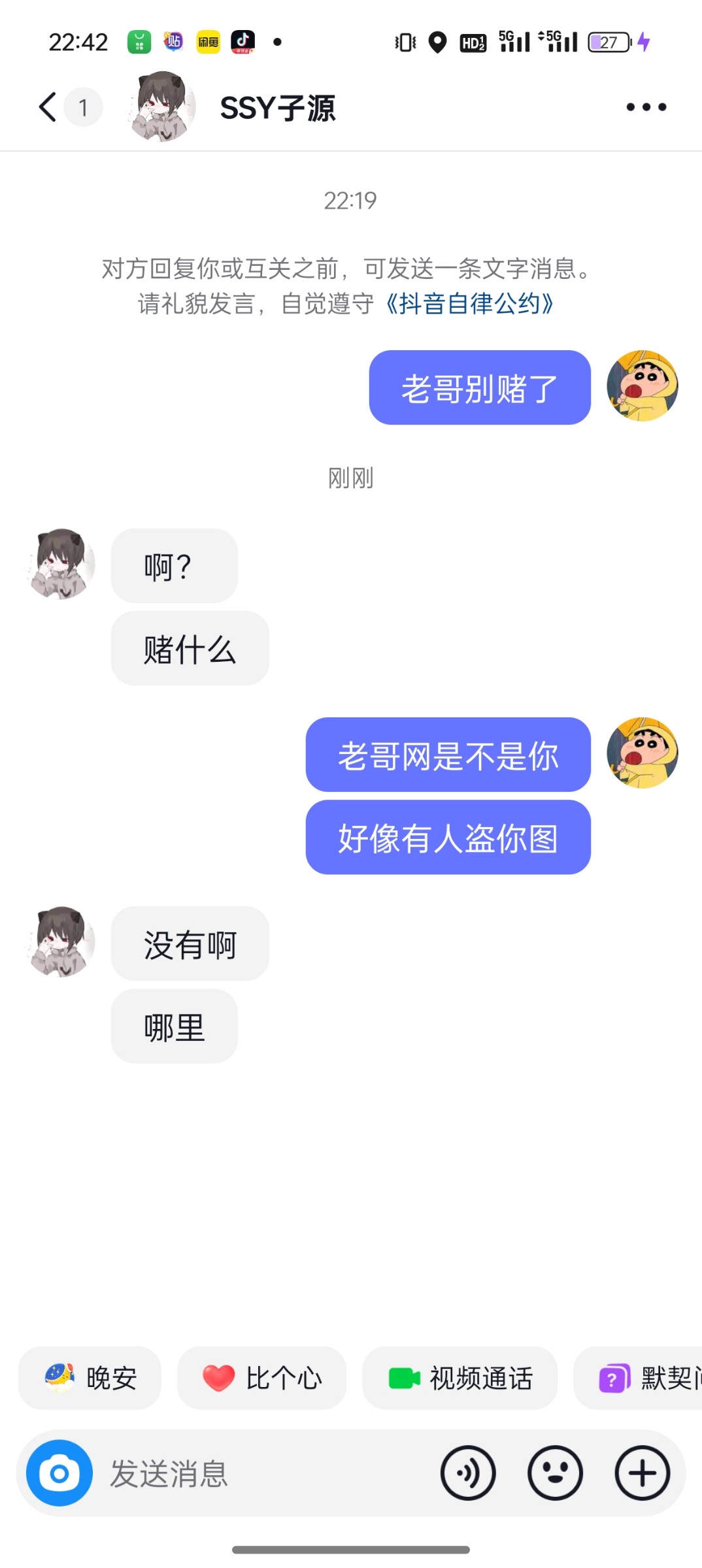Send the 晚安 quick reply

tap(90, 1379)
